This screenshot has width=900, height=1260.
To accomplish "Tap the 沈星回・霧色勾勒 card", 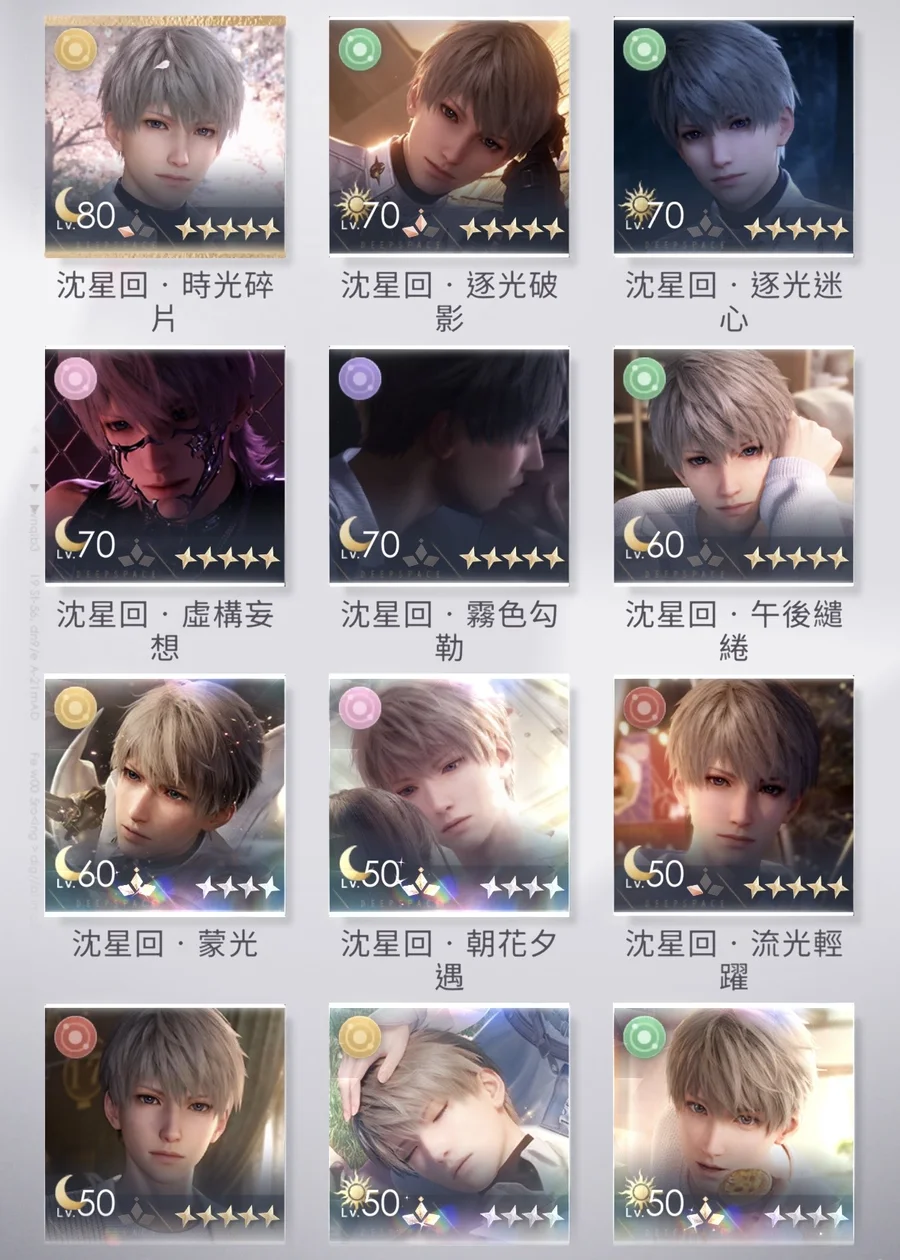I will tap(449, 466).
